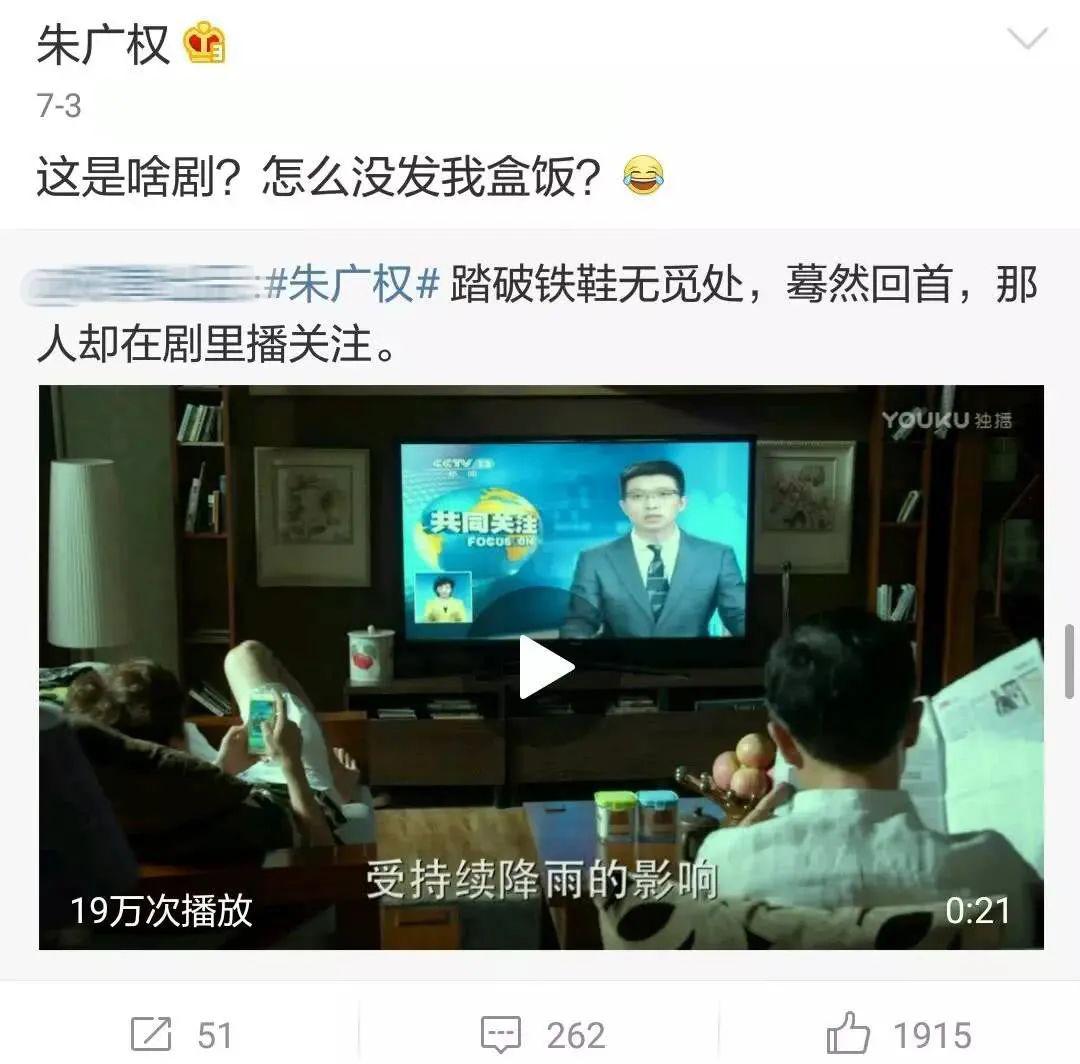Screen dimensions: 1080x1064
Task: Open the #朱广权# hashtag topic
Action: pyautogui.click(x=353, y=287)
